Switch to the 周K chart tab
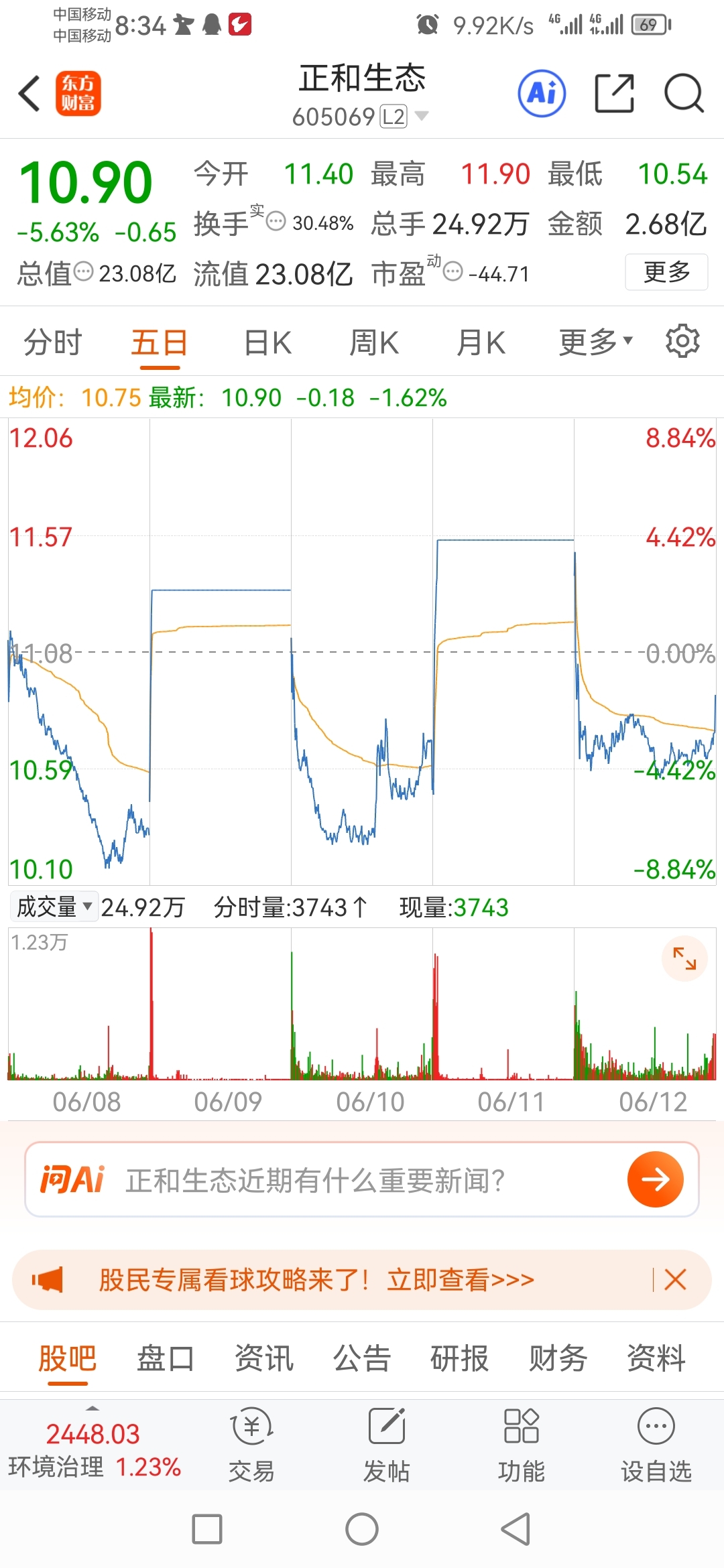This screenshot has height=1568, width=724. click(x=374, y=343)
